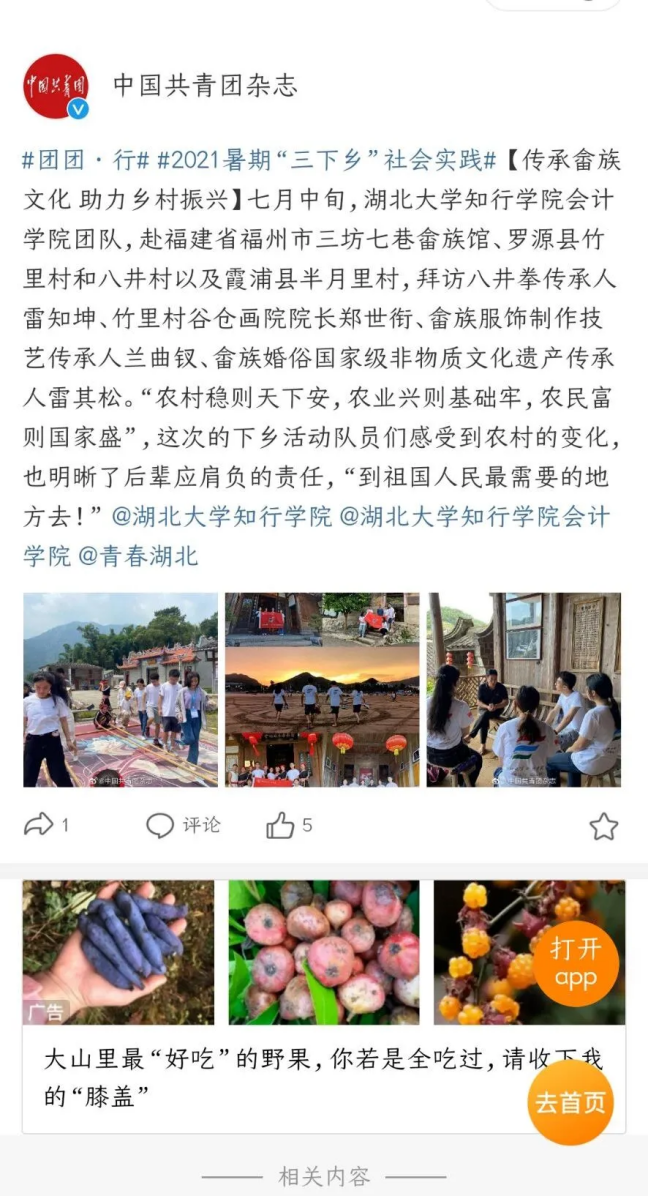The image size is (649, 1196).
Task: Open the #2021暑期"三下乡"社会实践# topic
Action: coord(327,160)
